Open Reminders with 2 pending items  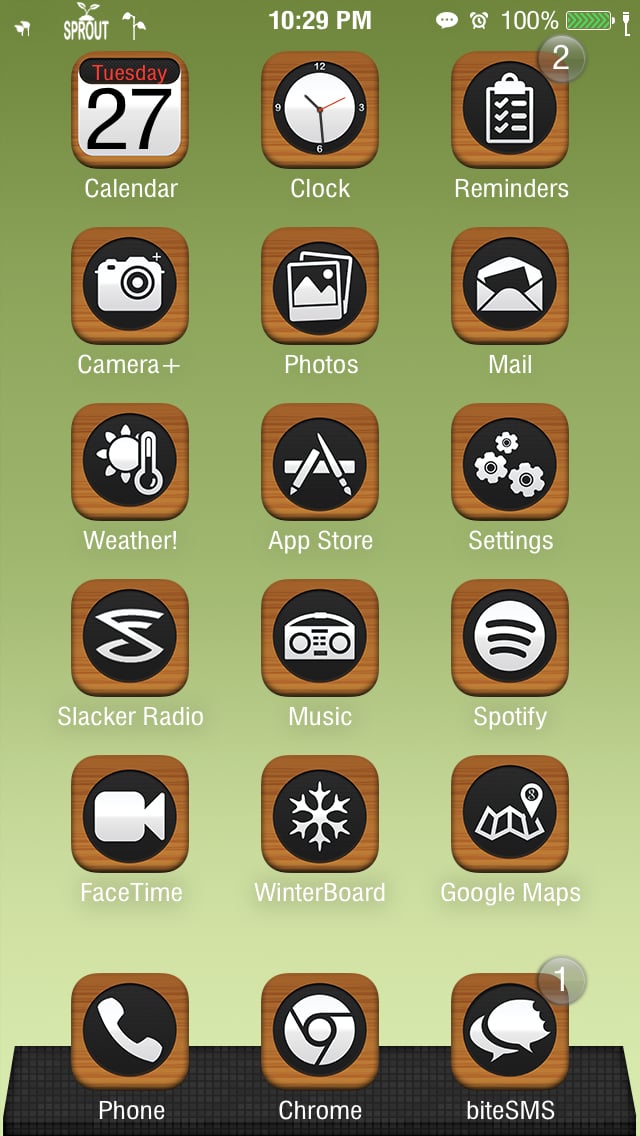point(510,109)
